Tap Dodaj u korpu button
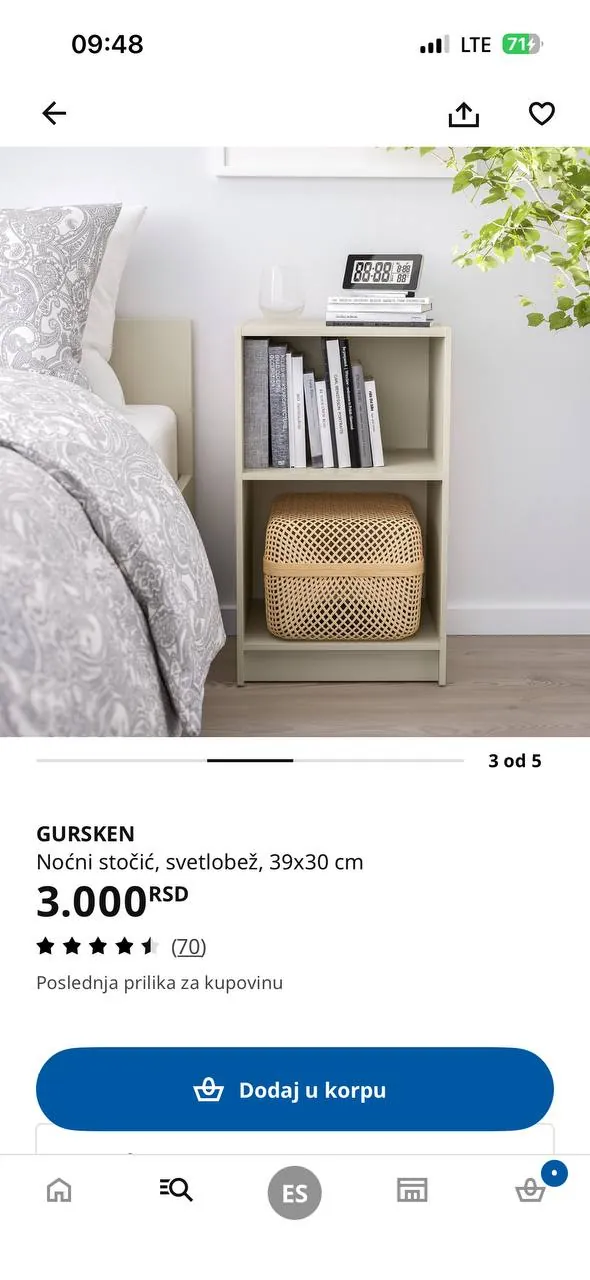 295,1090
